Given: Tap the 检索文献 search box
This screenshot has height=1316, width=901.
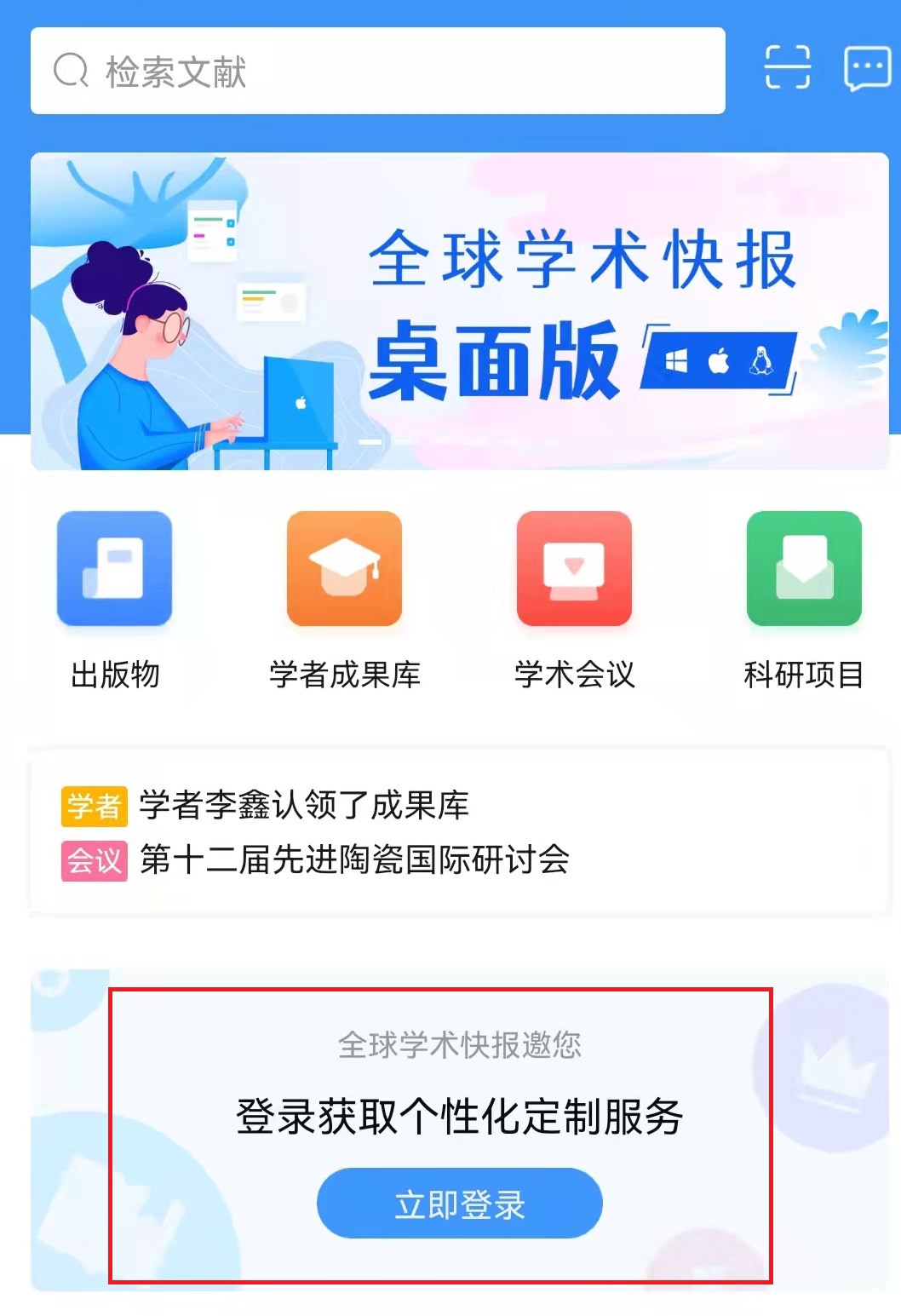Looking at the screenshot, I should (x=377, y=72).
